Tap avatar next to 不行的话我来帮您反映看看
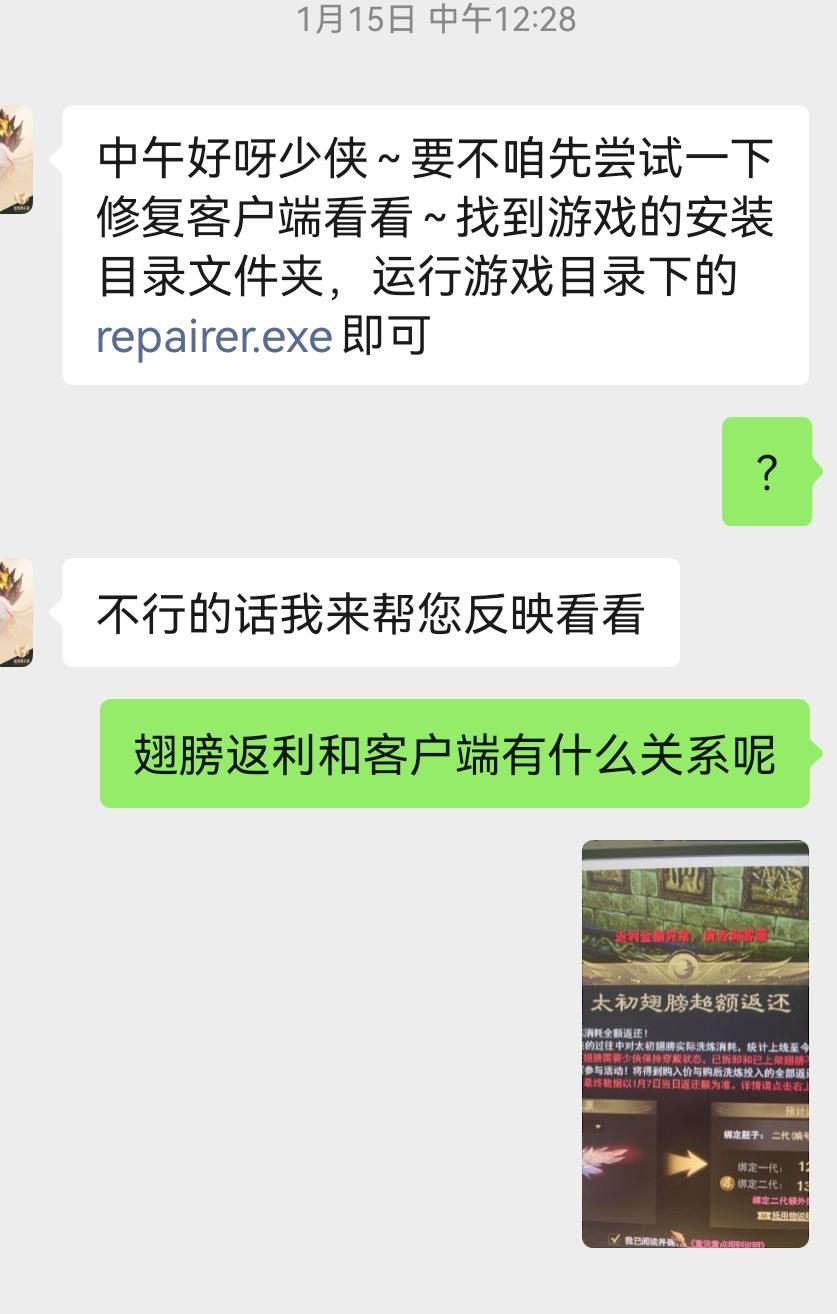Screen dimensions: 837x1314 (14, 612)
